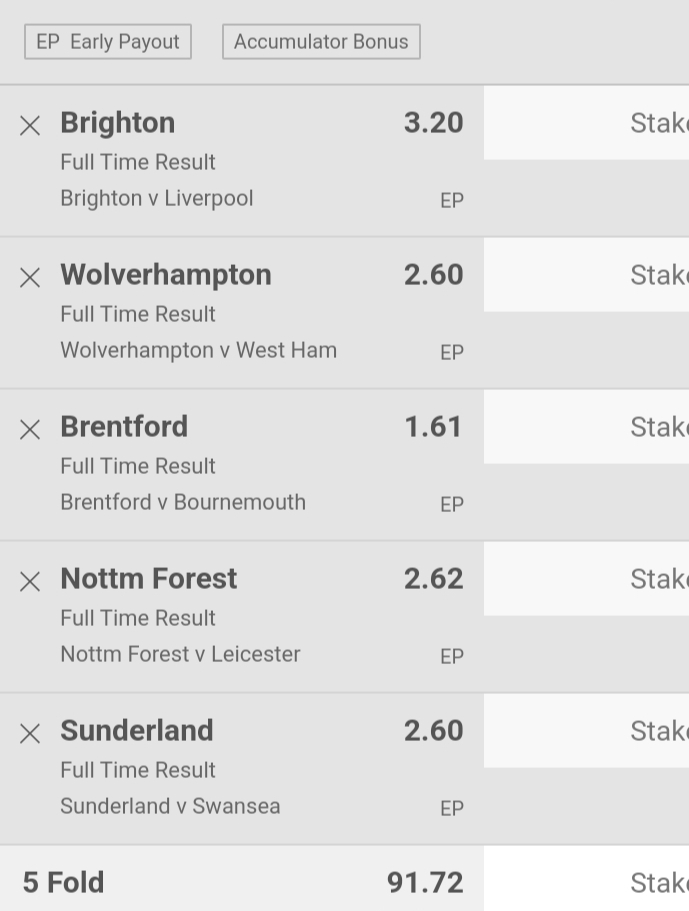Enter a stake for the Brighton bet

586,122
